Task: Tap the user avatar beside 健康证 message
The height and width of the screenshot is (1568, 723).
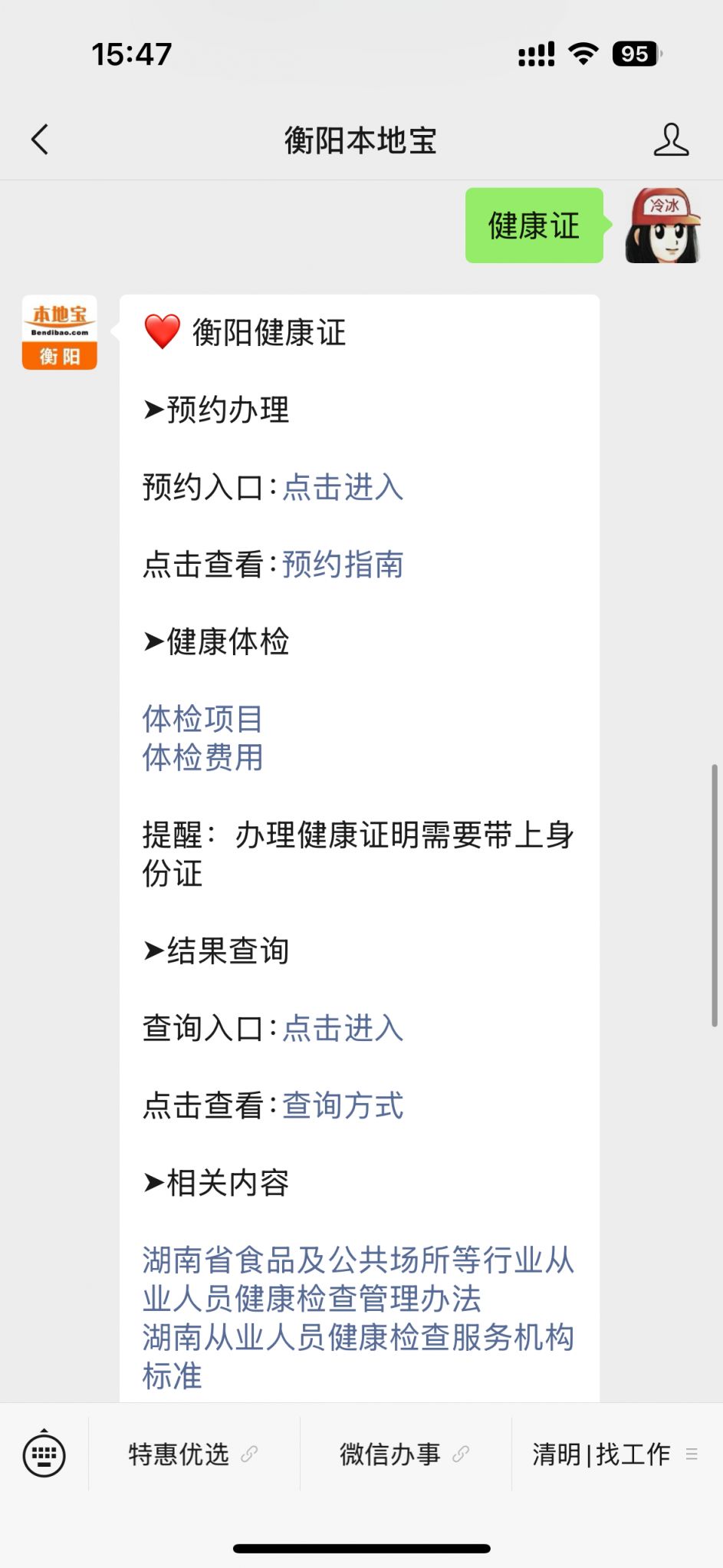Action: pyautogui.click(x=663, y=226)
